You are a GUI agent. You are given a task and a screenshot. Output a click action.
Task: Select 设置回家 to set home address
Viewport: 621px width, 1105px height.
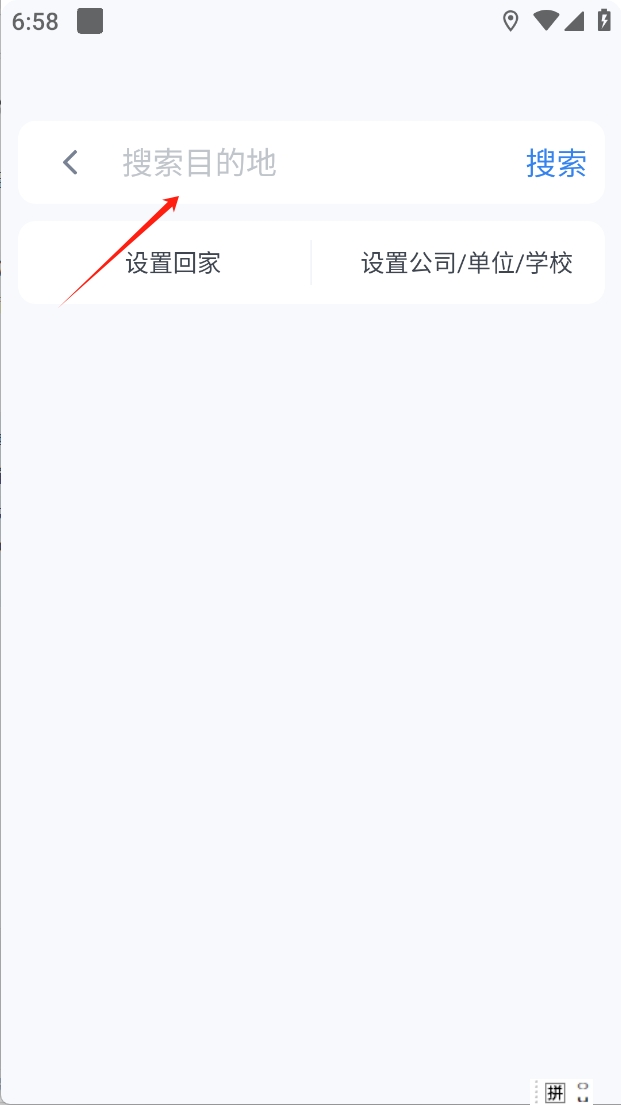[x=173, y=263]
